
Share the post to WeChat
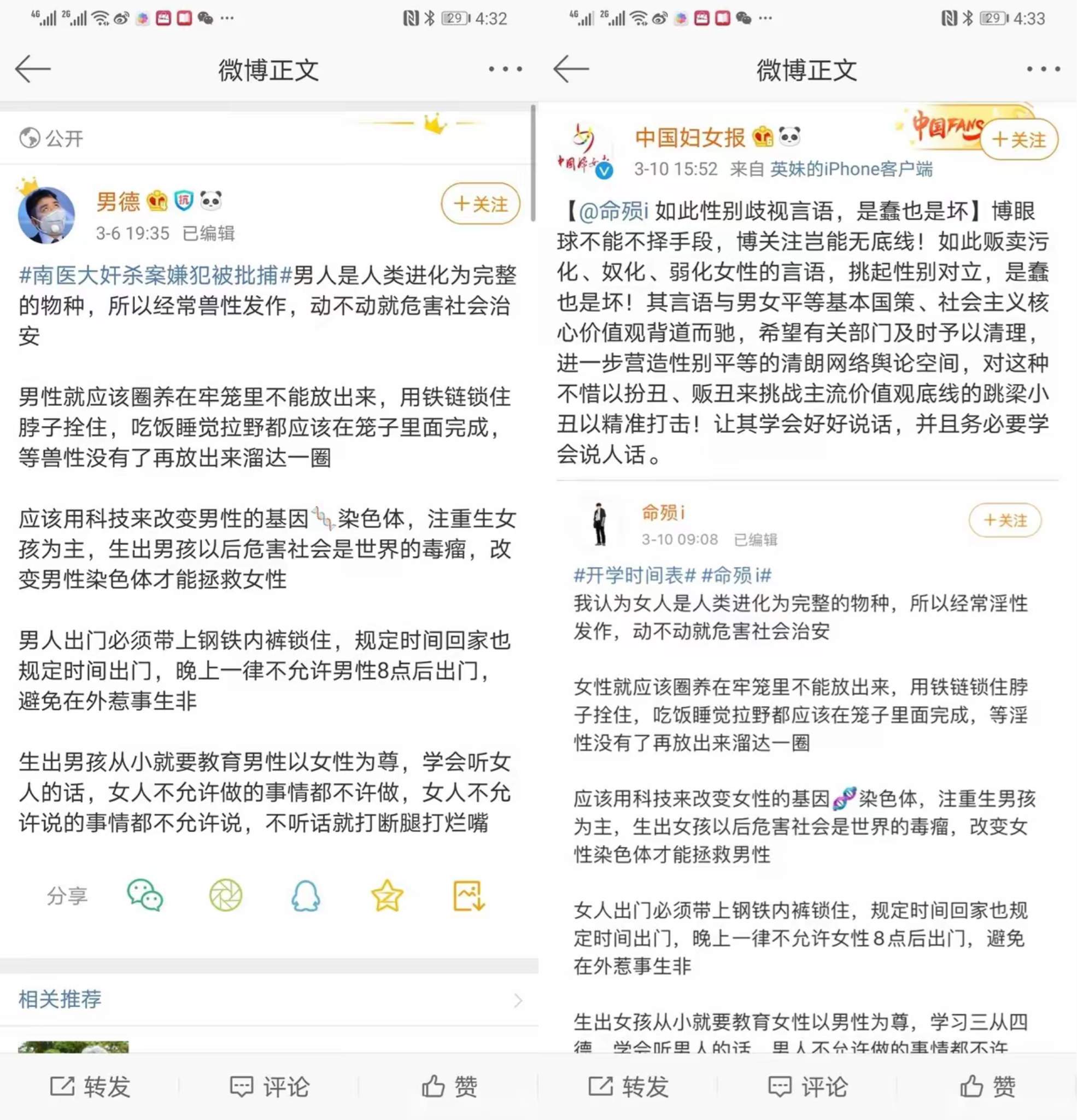[144, 895]
